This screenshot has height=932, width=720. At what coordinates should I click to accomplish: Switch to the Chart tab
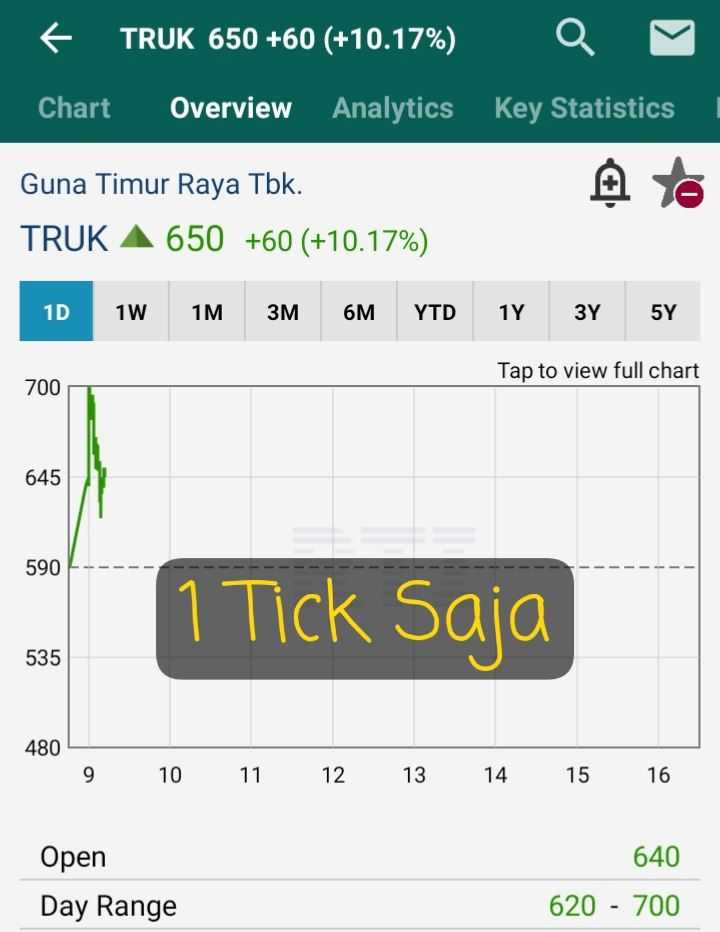(x=74, y=108)
